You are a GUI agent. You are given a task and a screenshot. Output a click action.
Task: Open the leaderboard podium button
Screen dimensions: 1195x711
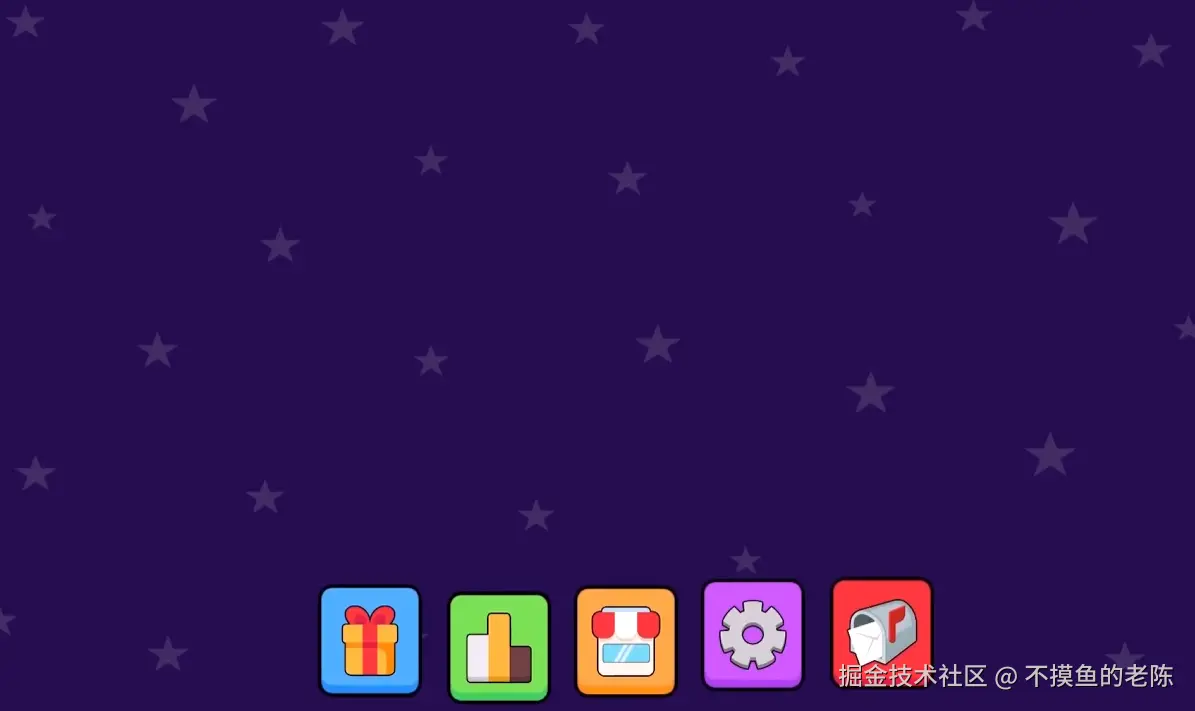pyautogui.click(x=498, y=647)
